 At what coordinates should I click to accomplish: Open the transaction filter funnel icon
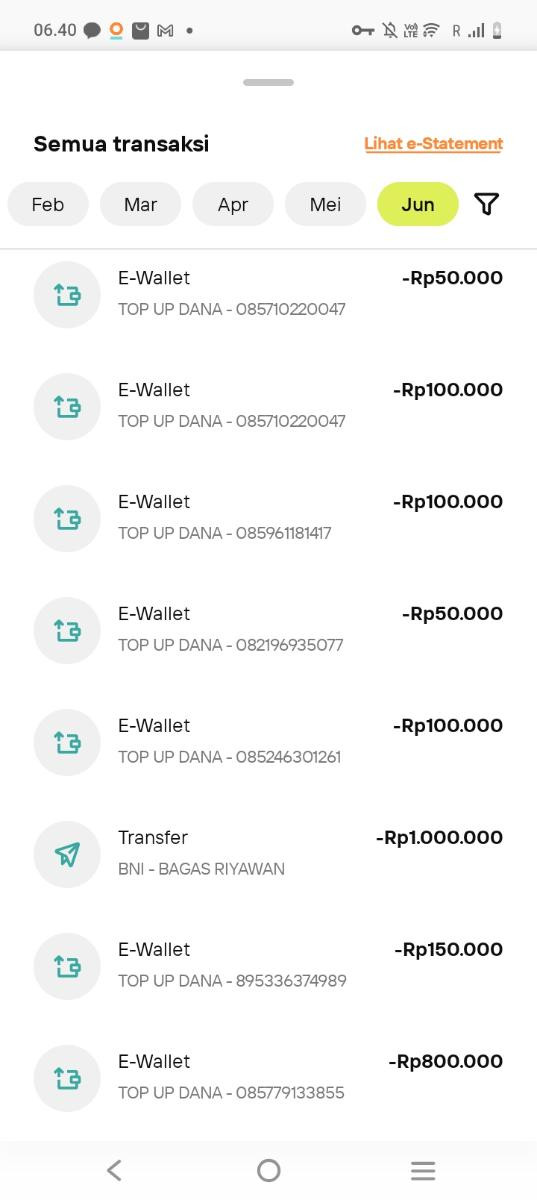[486, 204]
